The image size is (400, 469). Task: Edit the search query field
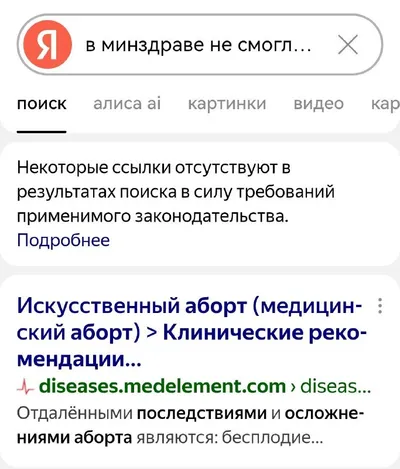pyautogui.click(x=198, y=45)
